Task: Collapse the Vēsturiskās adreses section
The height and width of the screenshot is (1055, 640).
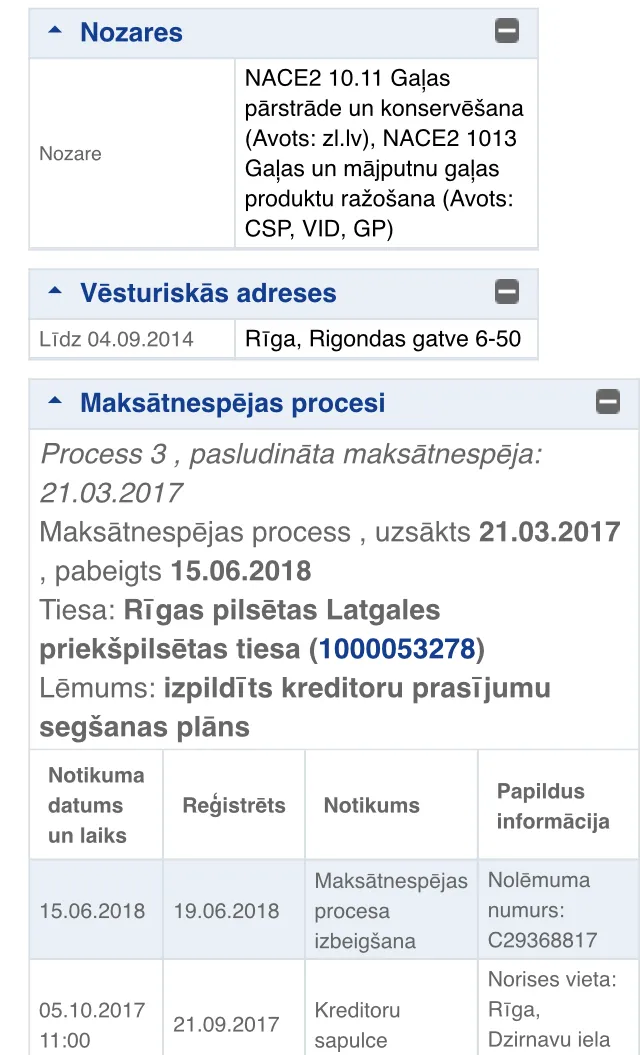Action: 507,292
